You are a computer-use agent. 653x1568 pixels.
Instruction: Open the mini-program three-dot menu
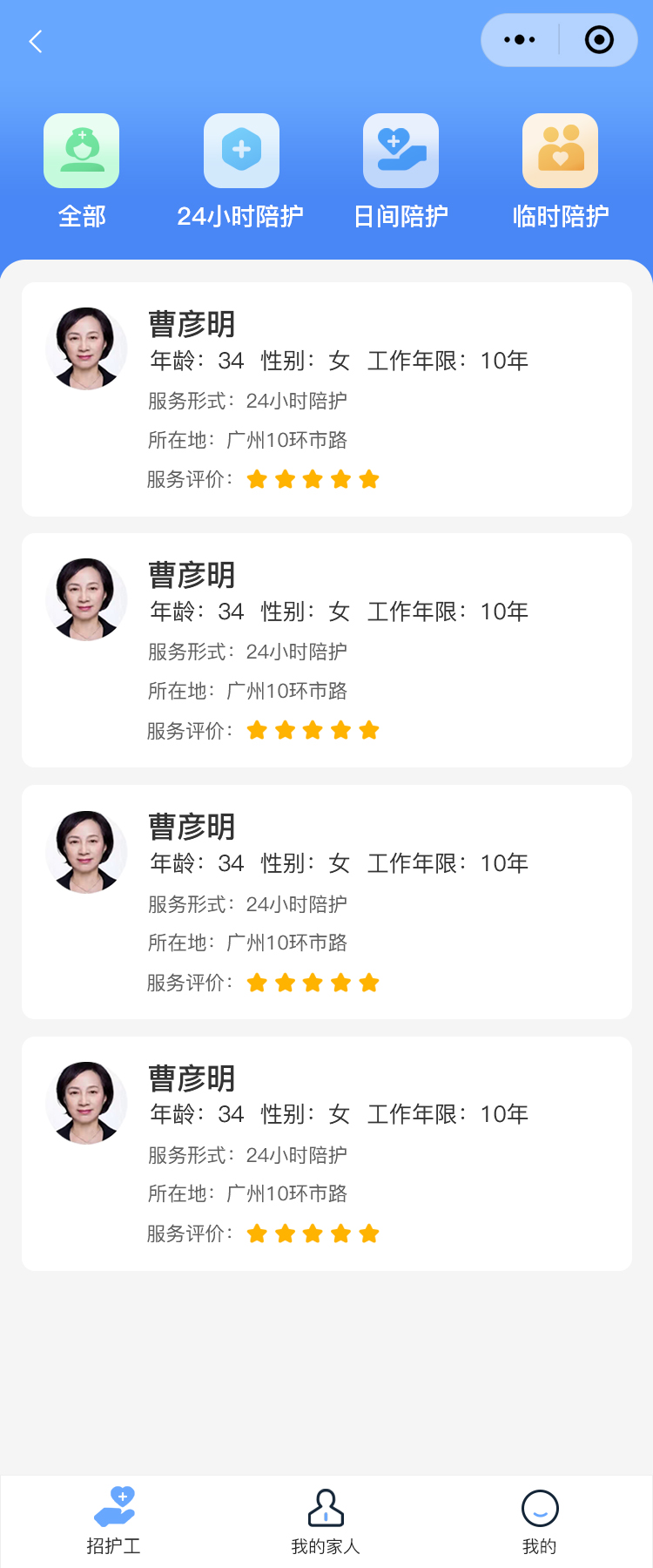click(x=520, y=40)
